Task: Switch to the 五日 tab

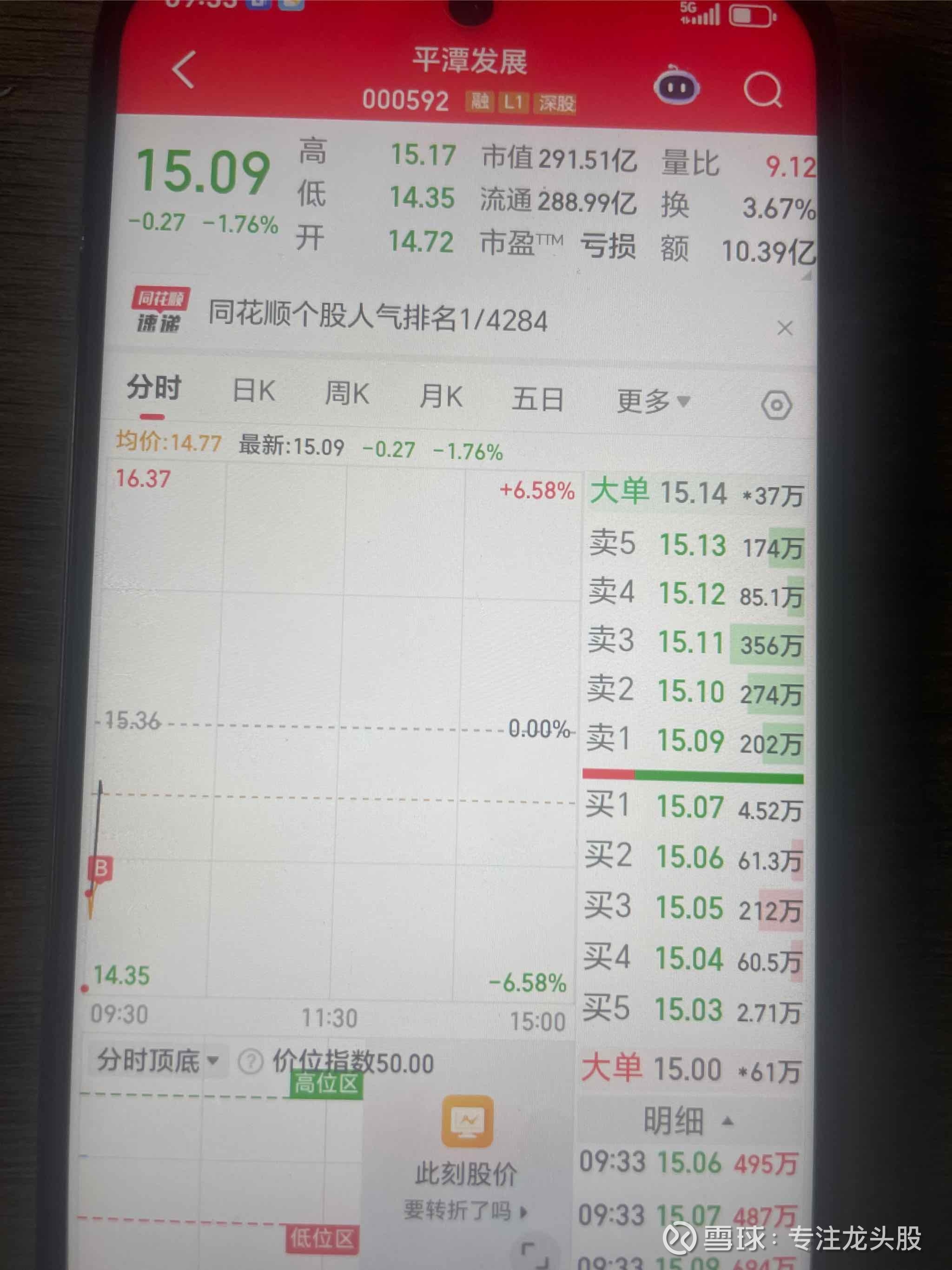Action: click(x=538, y=399)
